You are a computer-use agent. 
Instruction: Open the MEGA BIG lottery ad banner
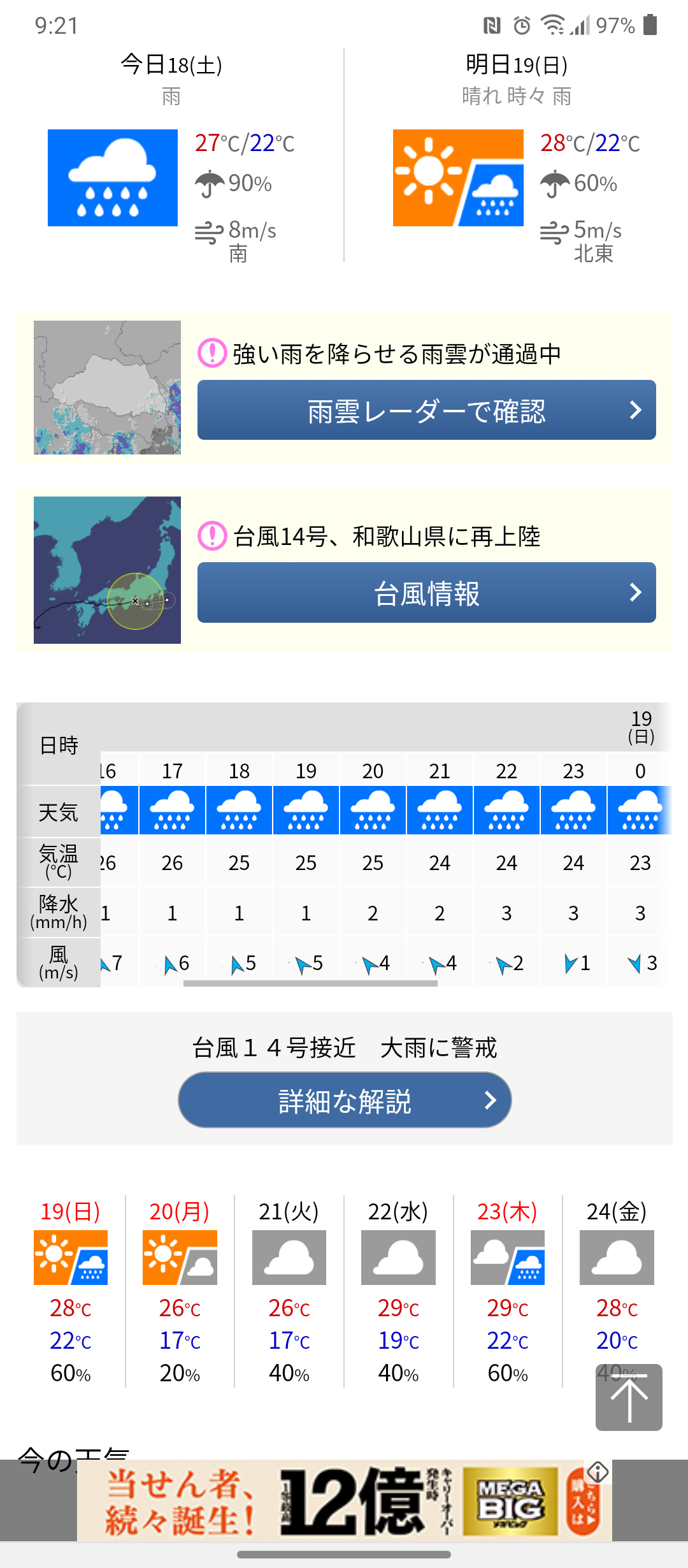344,1500
